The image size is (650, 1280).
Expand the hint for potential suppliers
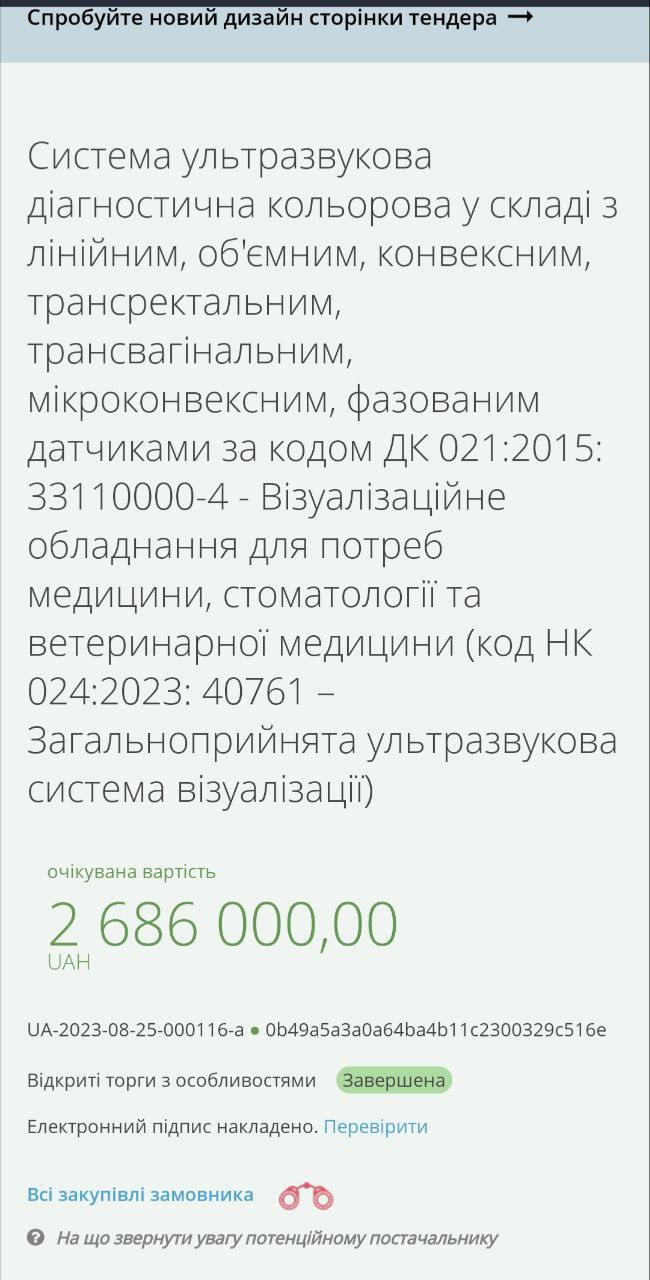click(x=276, y=1238)
